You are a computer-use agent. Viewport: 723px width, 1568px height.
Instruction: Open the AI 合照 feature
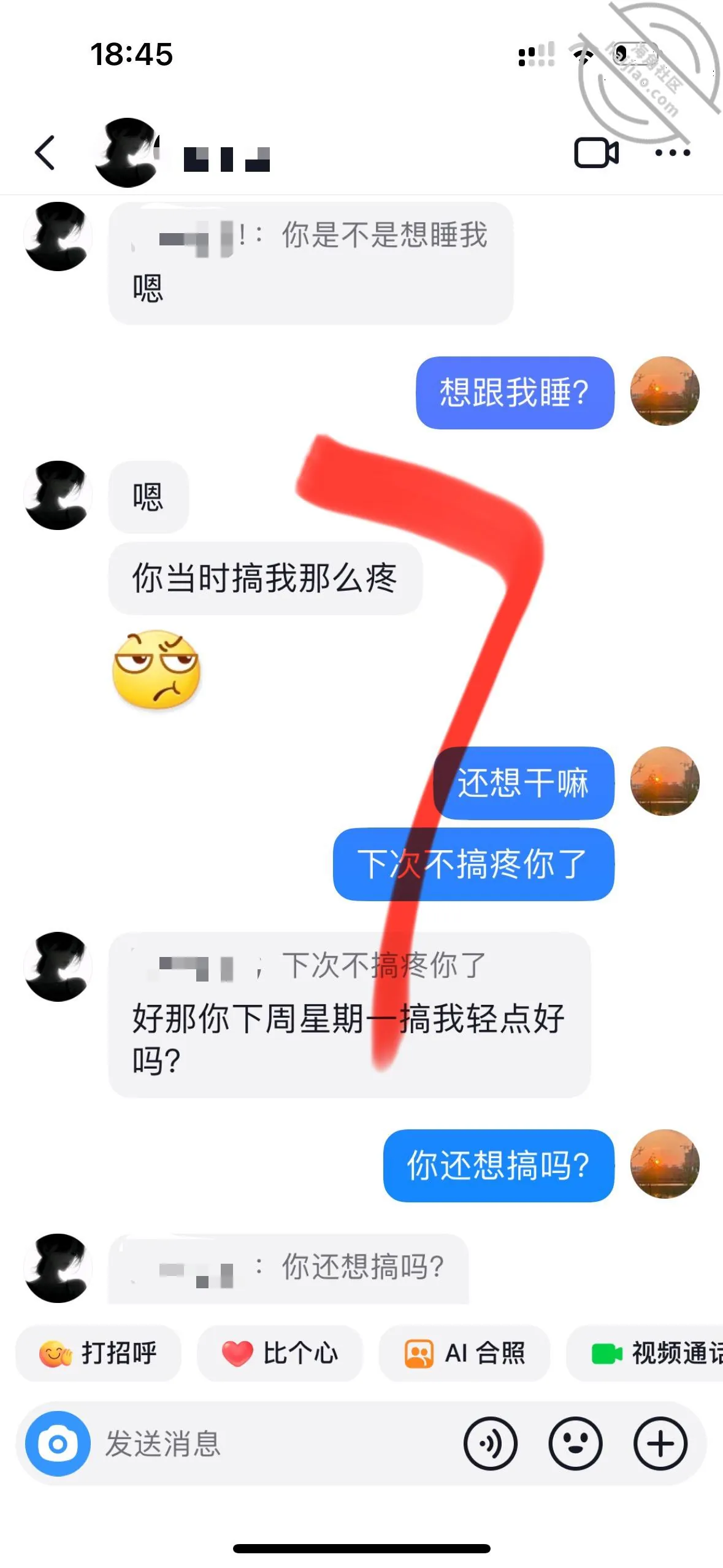pos(464,1353)
